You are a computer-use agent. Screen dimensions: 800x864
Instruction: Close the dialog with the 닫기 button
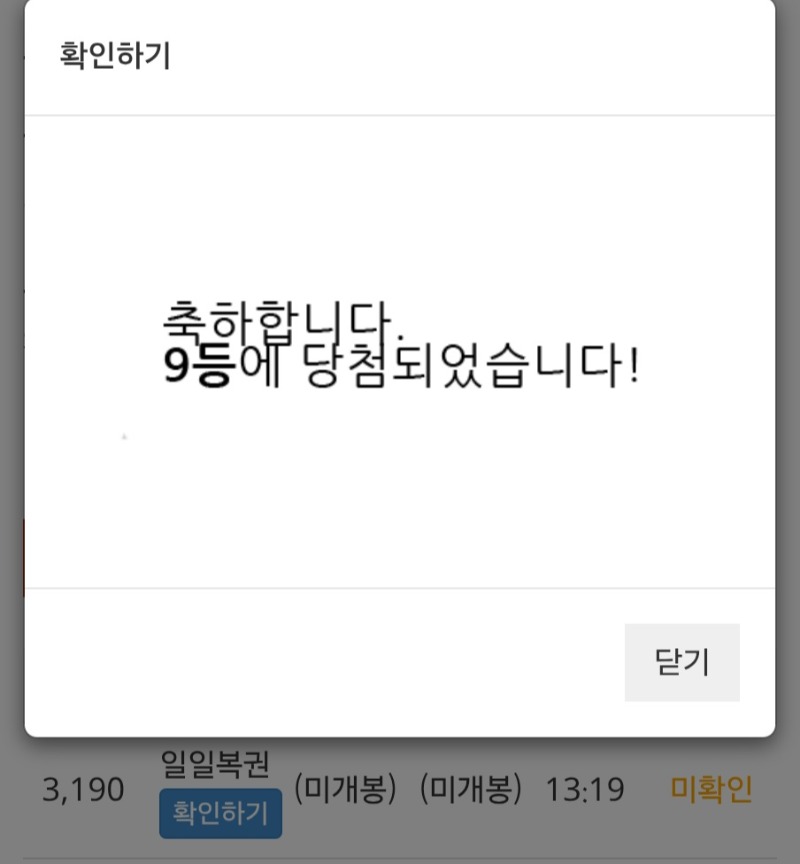pos(682,662)
